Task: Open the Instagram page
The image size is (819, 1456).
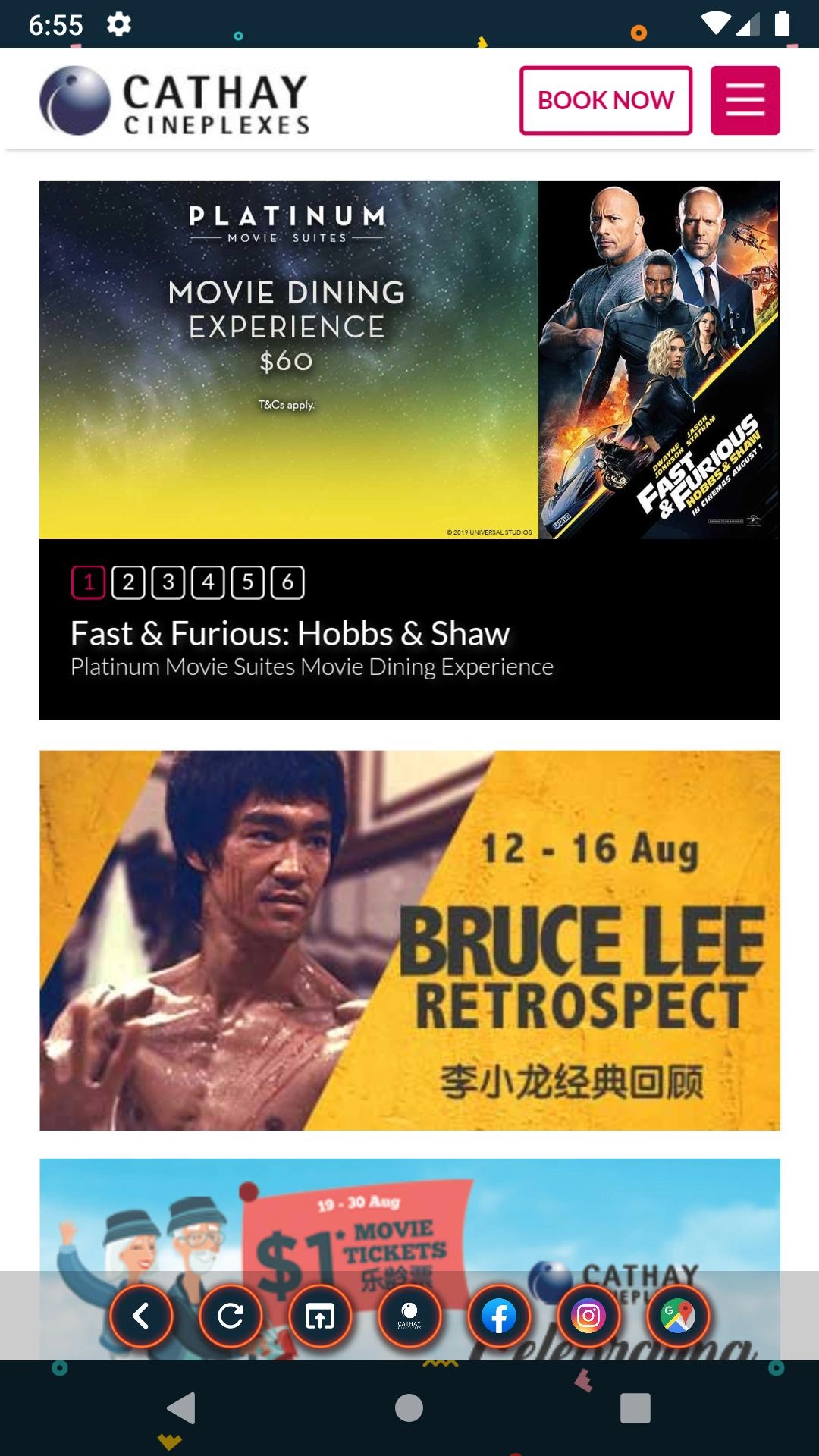Action: [x=588, y=1316]
